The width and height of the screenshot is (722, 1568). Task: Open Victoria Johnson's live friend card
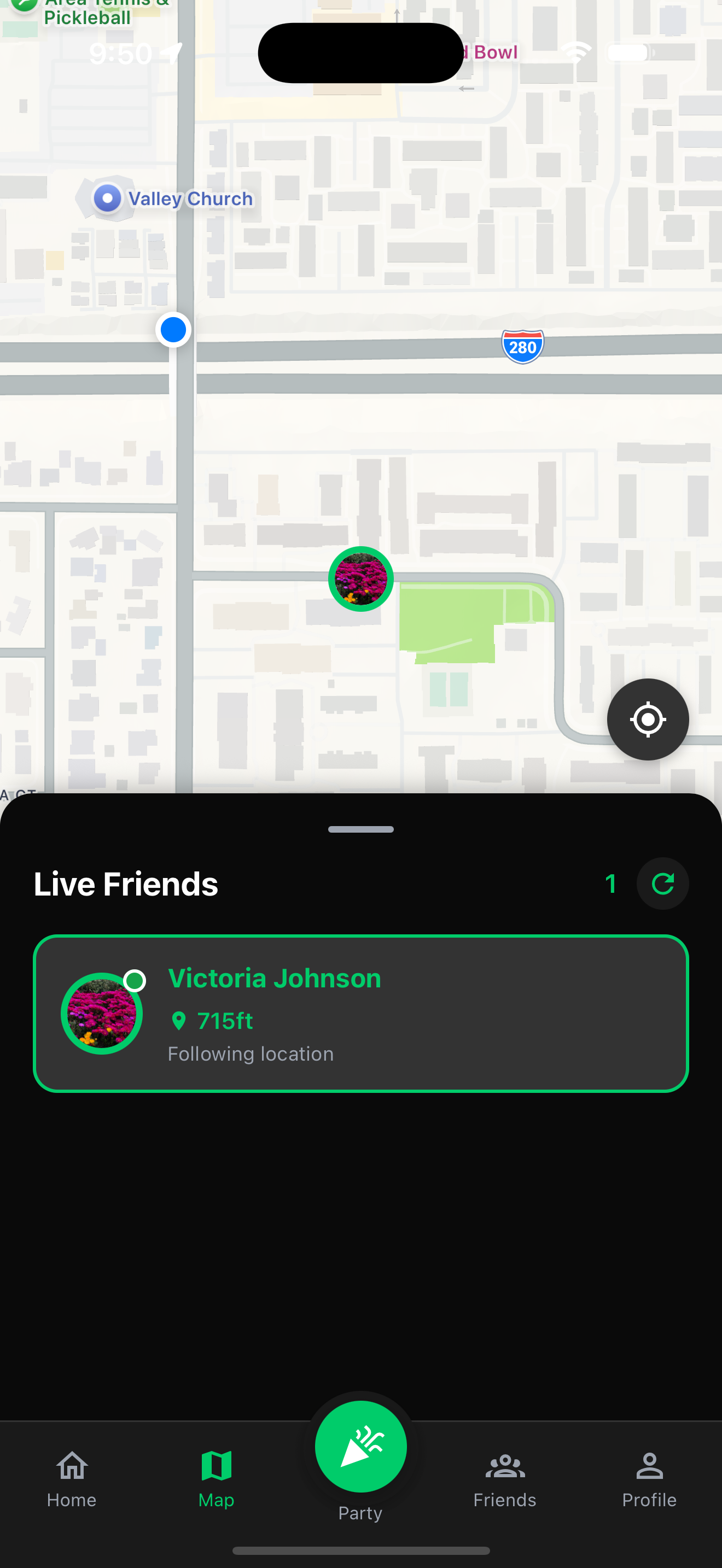[x=360, y=1013]
